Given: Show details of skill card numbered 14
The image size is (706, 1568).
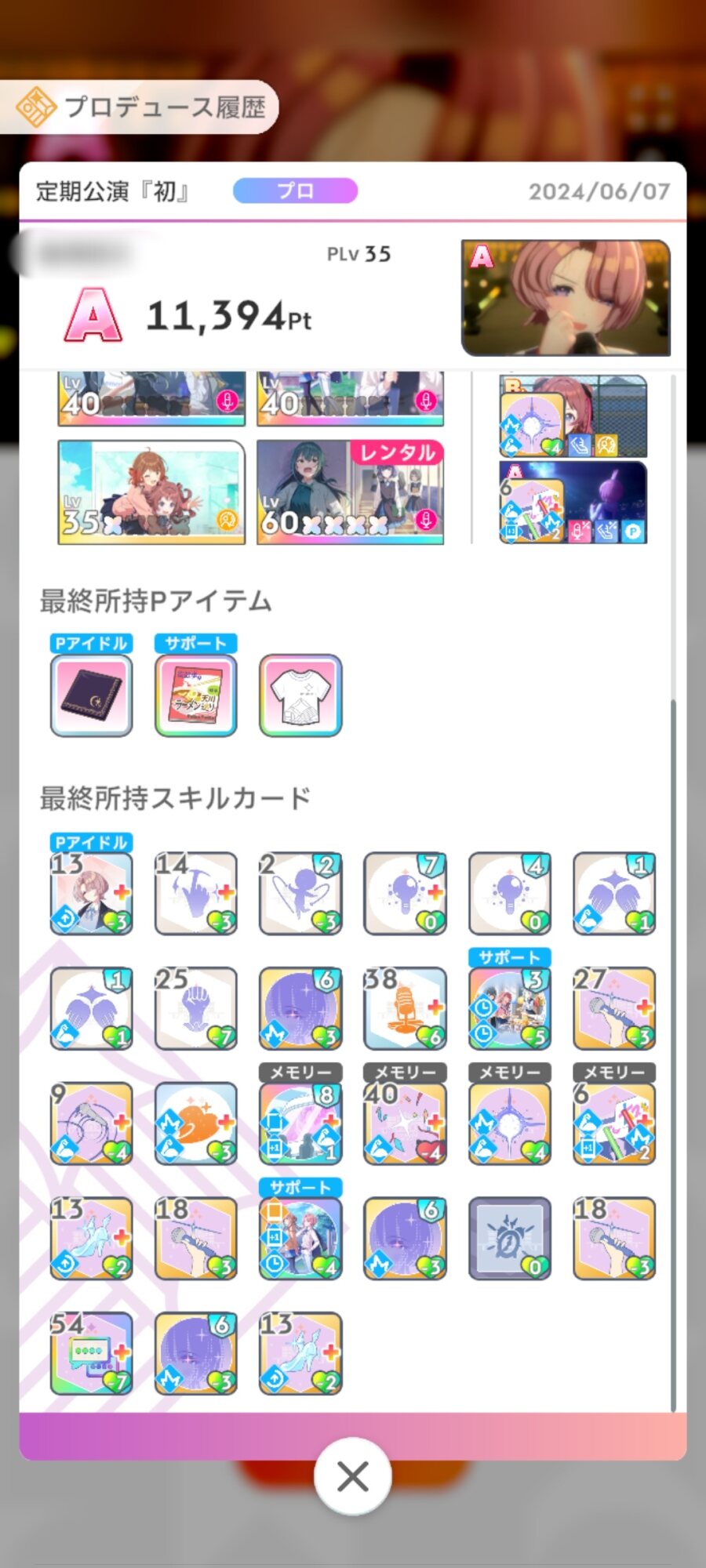Looking at the screenshot, I should coord(195,894).
